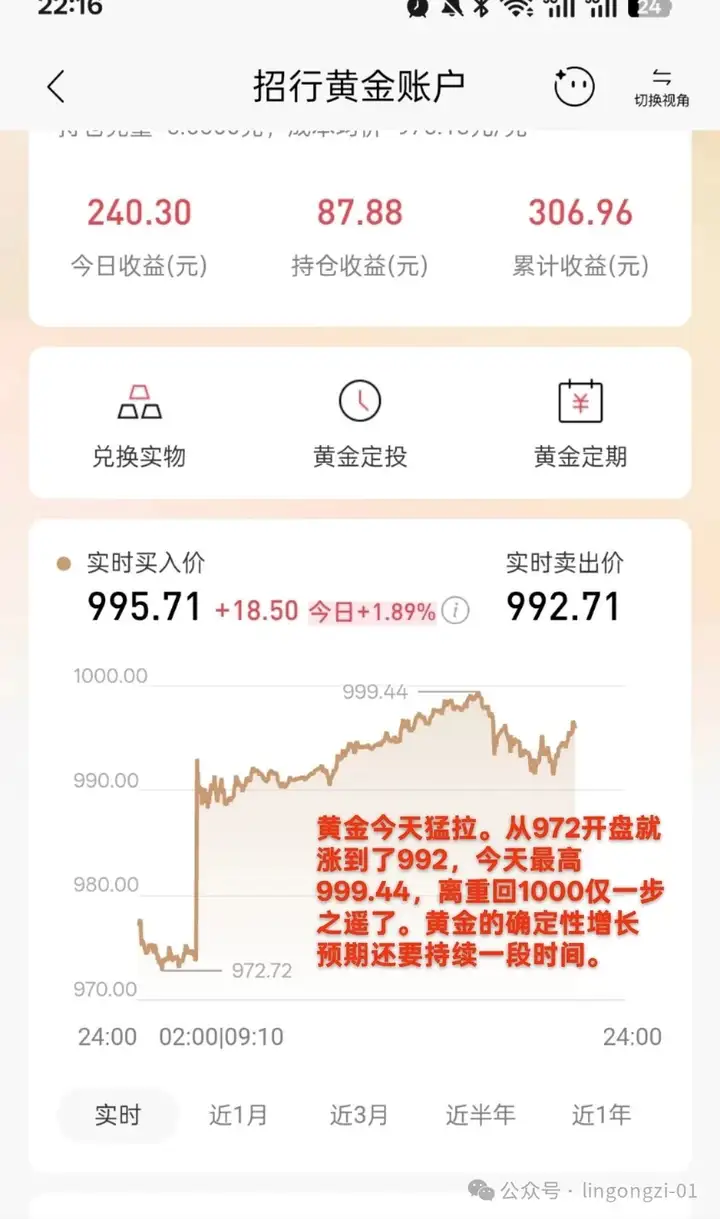Tap the 999.44 peak marker on the chart
This screenshot has width=720, height=1219.
click(375, 690)
